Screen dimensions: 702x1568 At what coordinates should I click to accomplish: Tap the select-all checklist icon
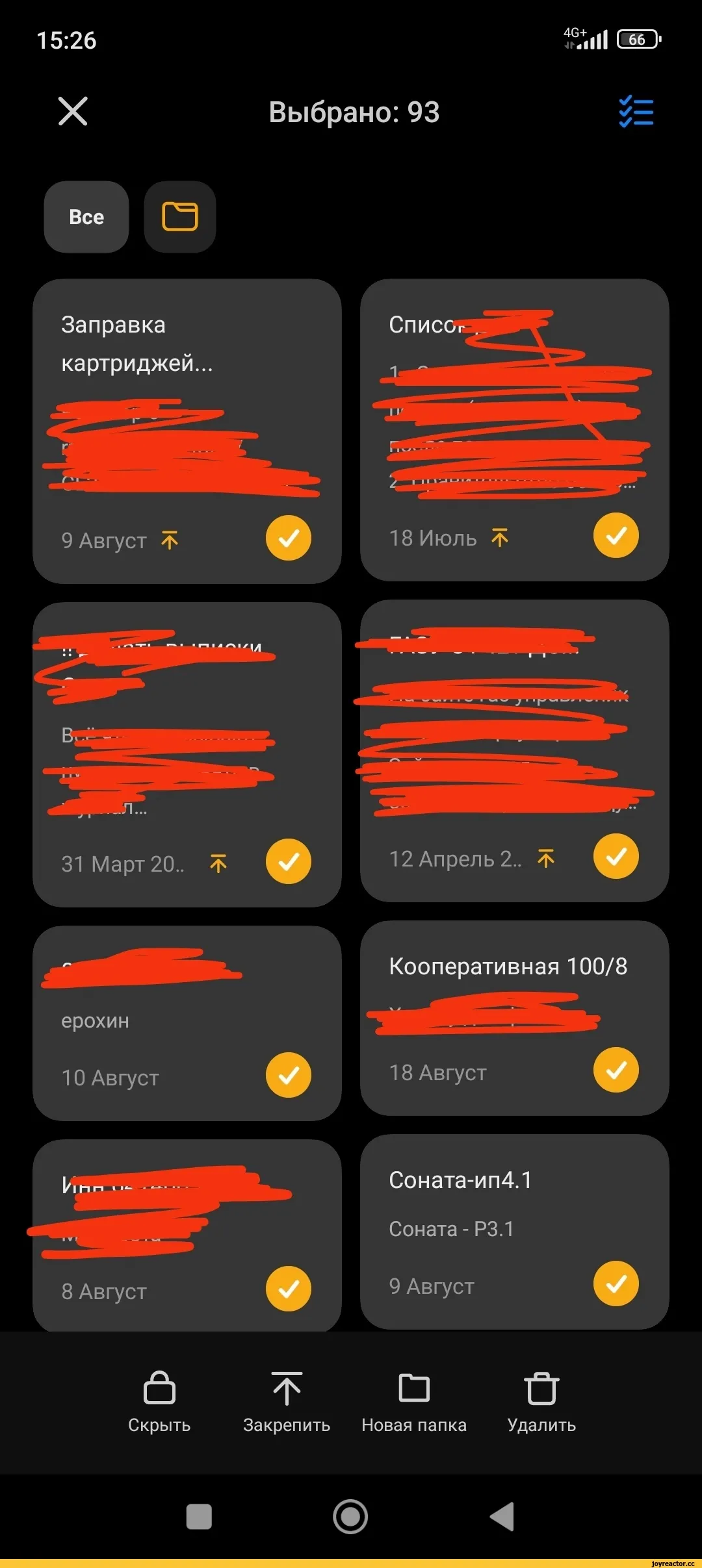[636, 112]
